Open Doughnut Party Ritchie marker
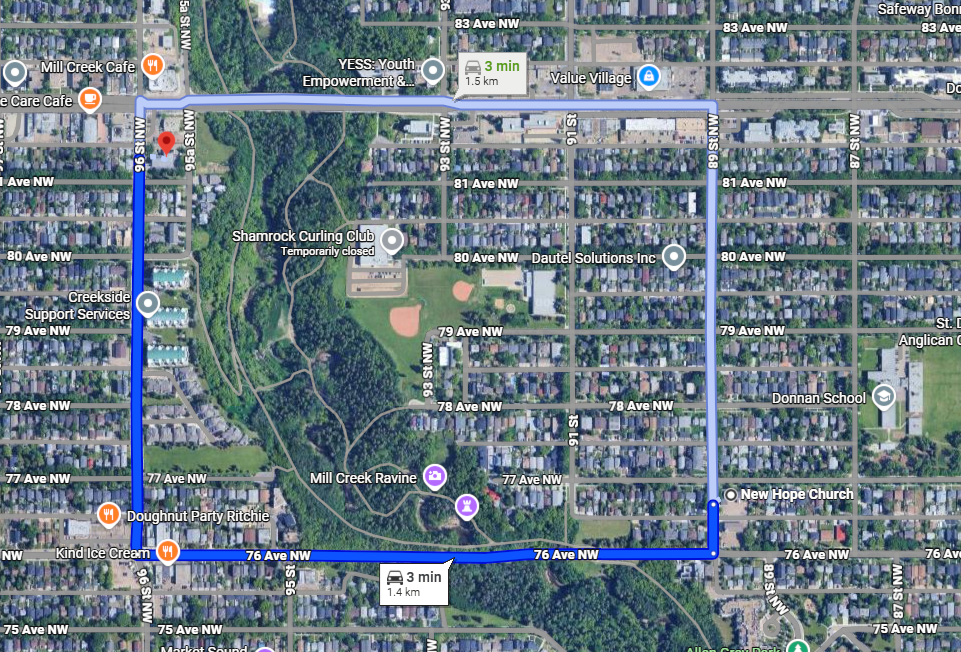Image resolution: width=961 pixels, height=652 pixels. click(110, 516)
